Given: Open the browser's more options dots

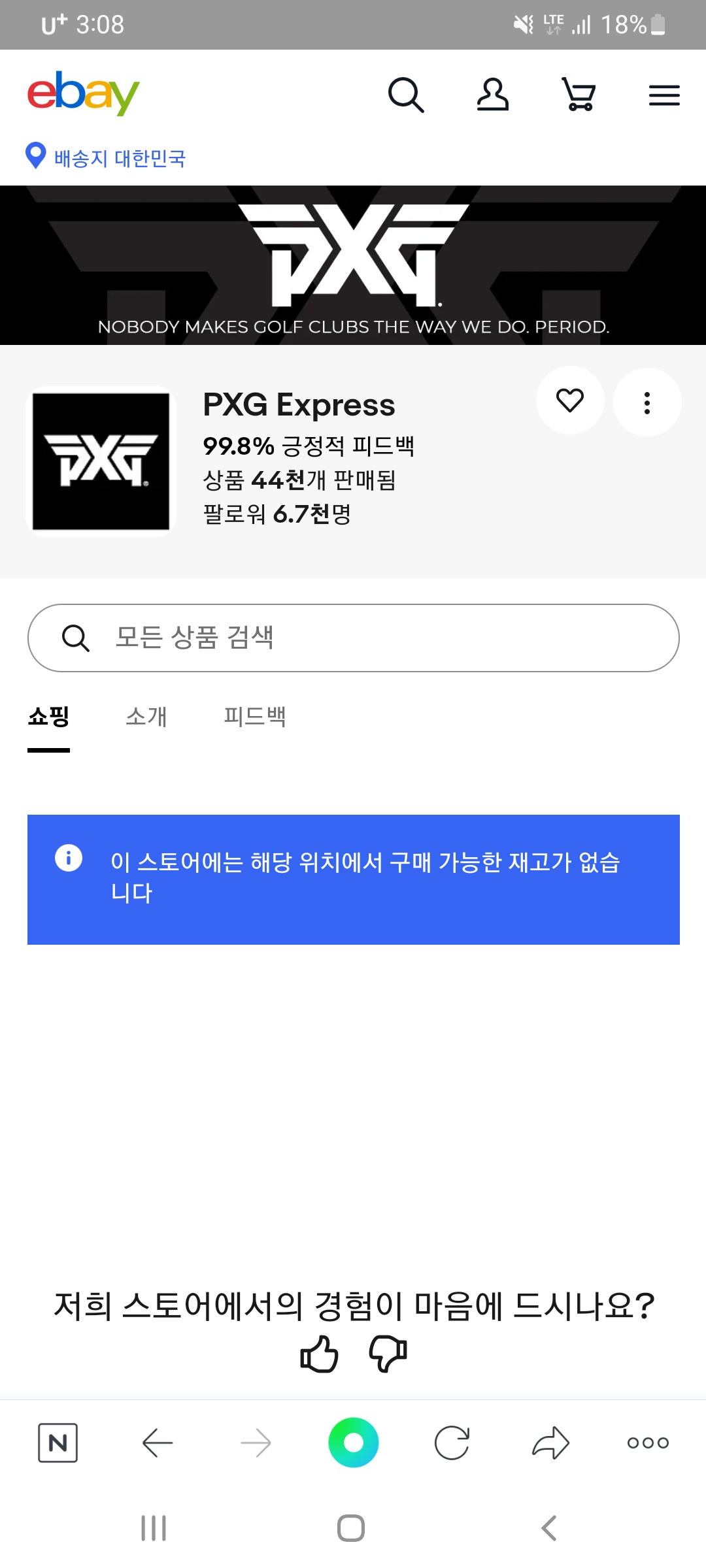Looking at the screenshot, I should pos(648,1443).
